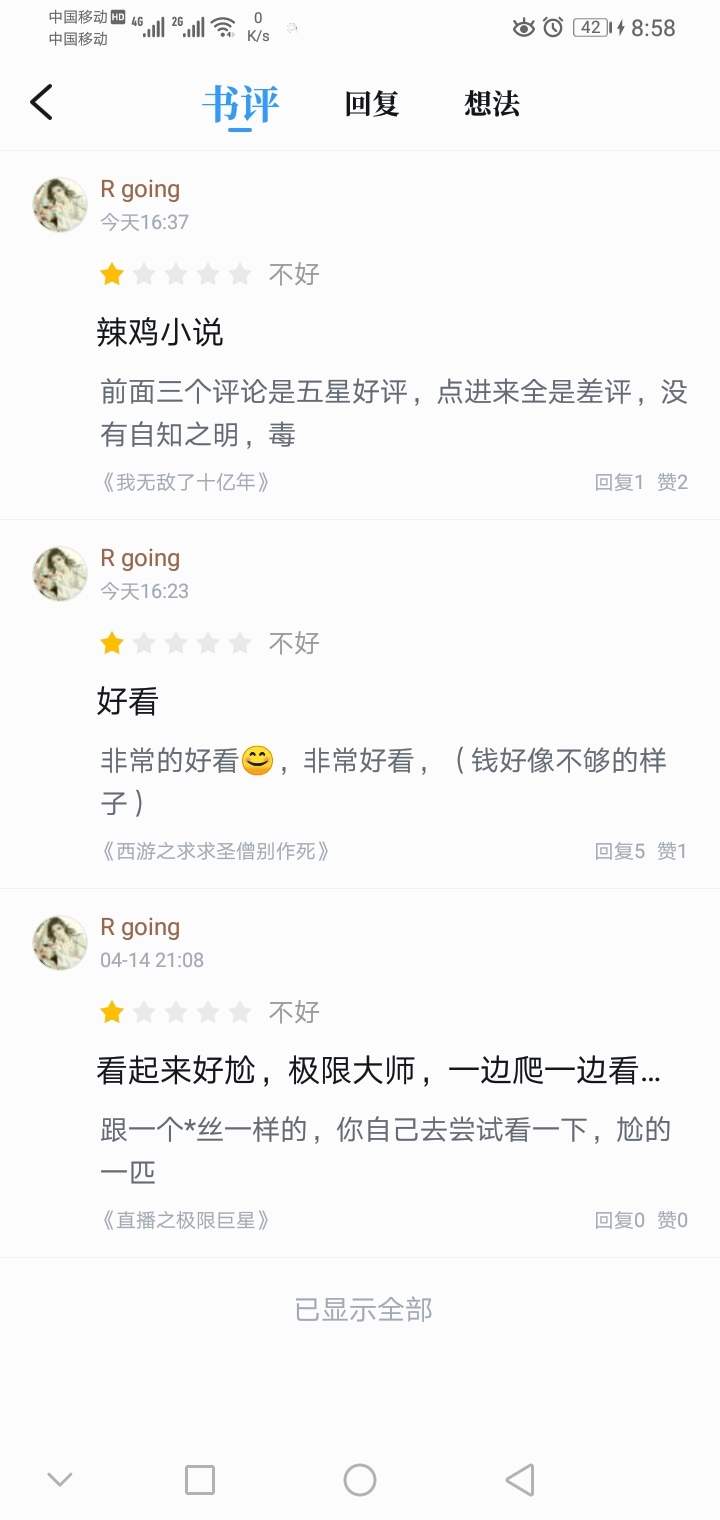Switch to the 回复 tab
Viewport: 720px width, 1520px height.
pos(372,104)
